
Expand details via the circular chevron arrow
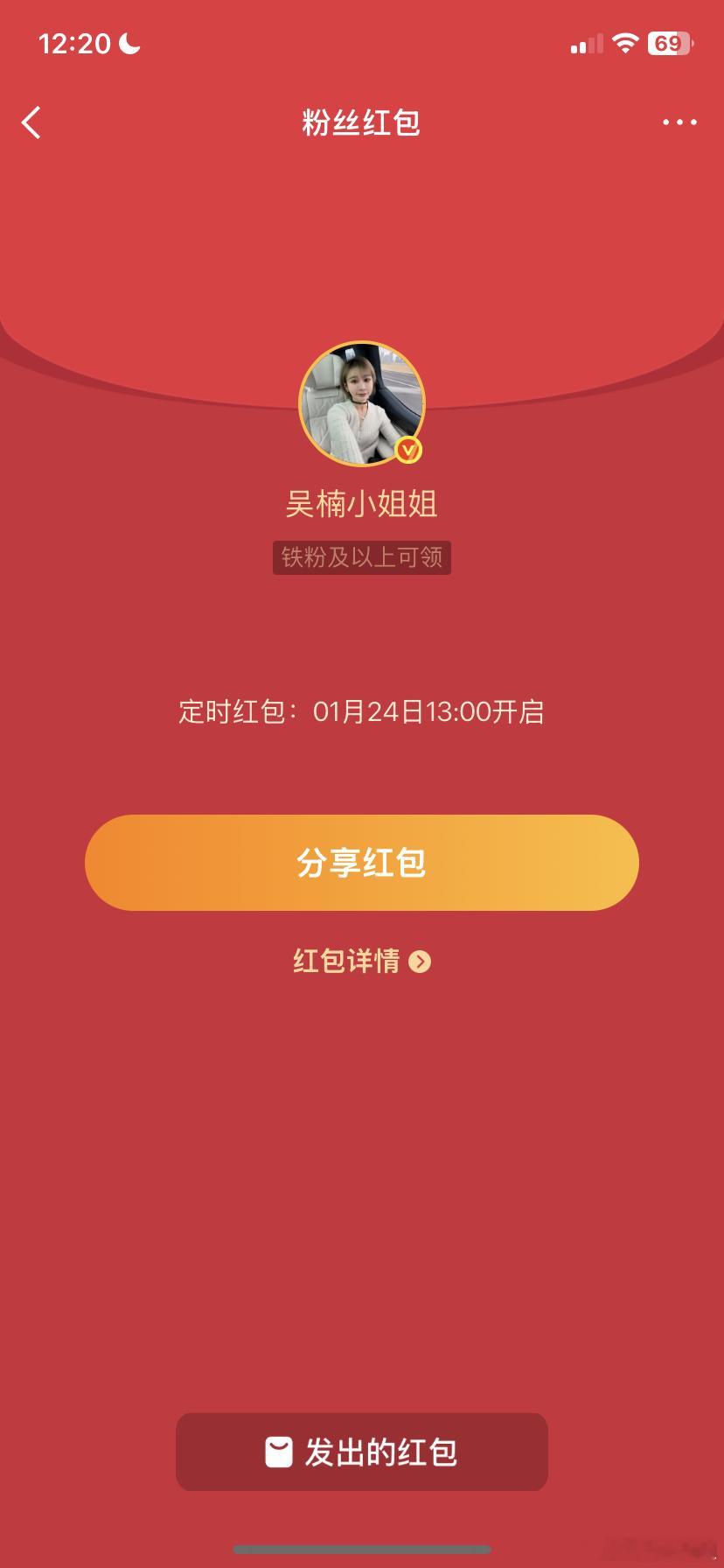421,960
